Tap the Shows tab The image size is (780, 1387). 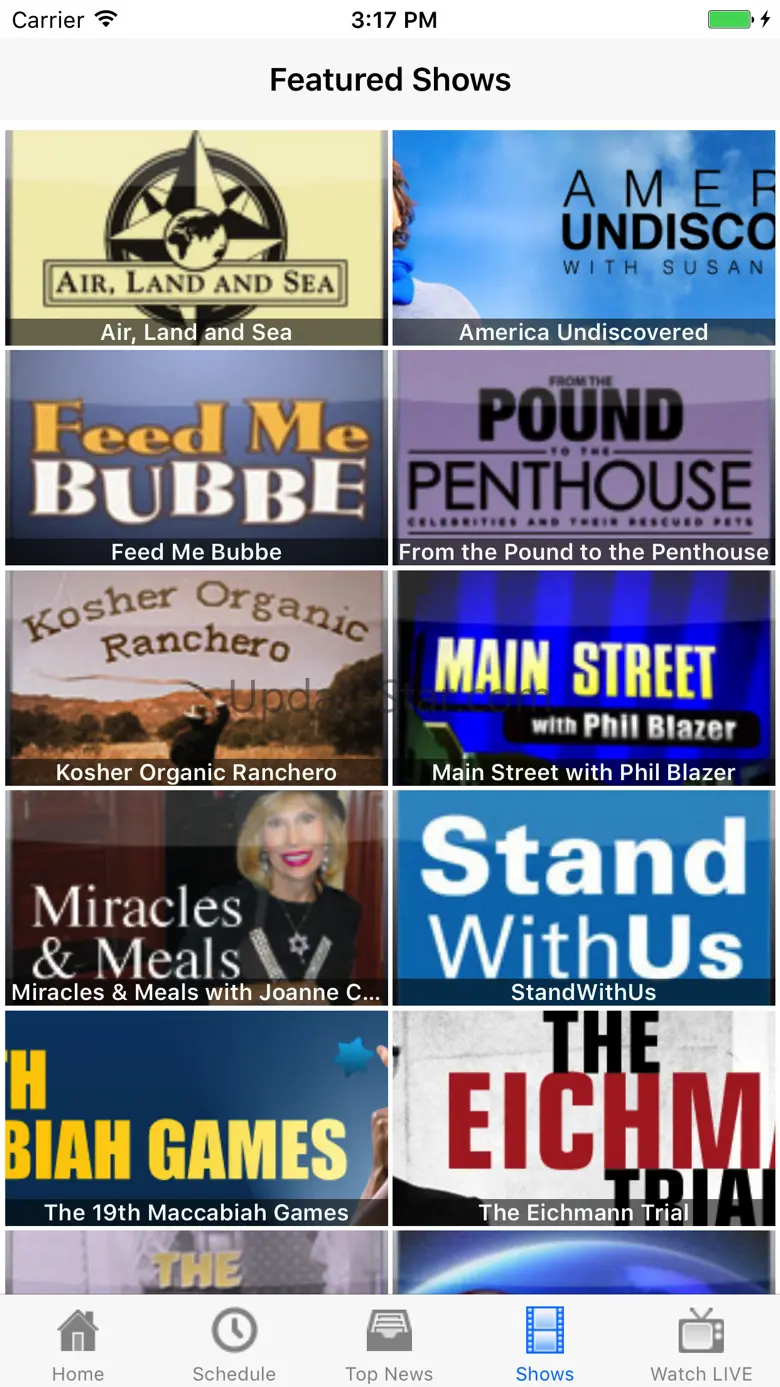point(545,1345)
